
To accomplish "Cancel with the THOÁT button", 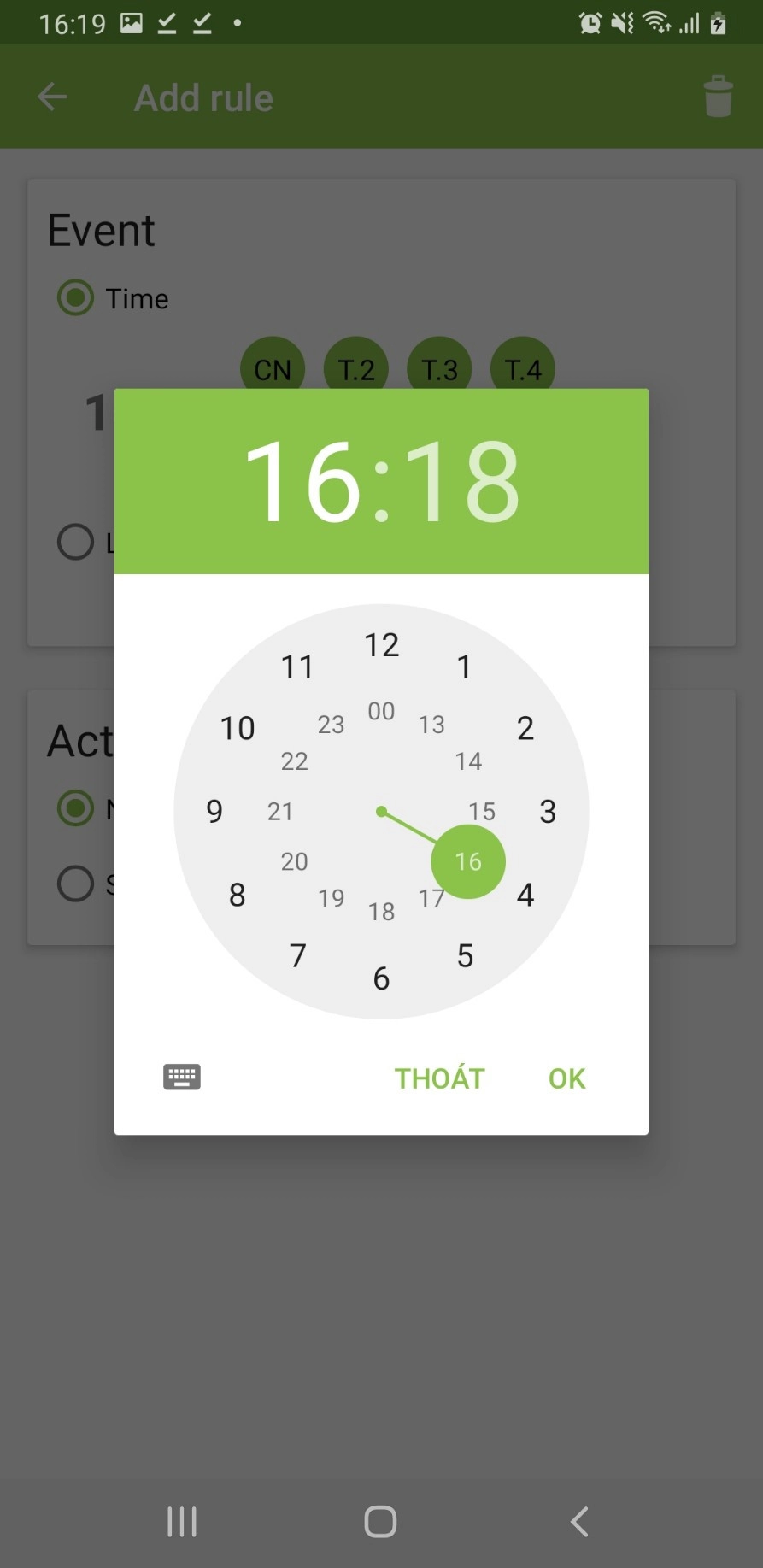I will 439,1078.
